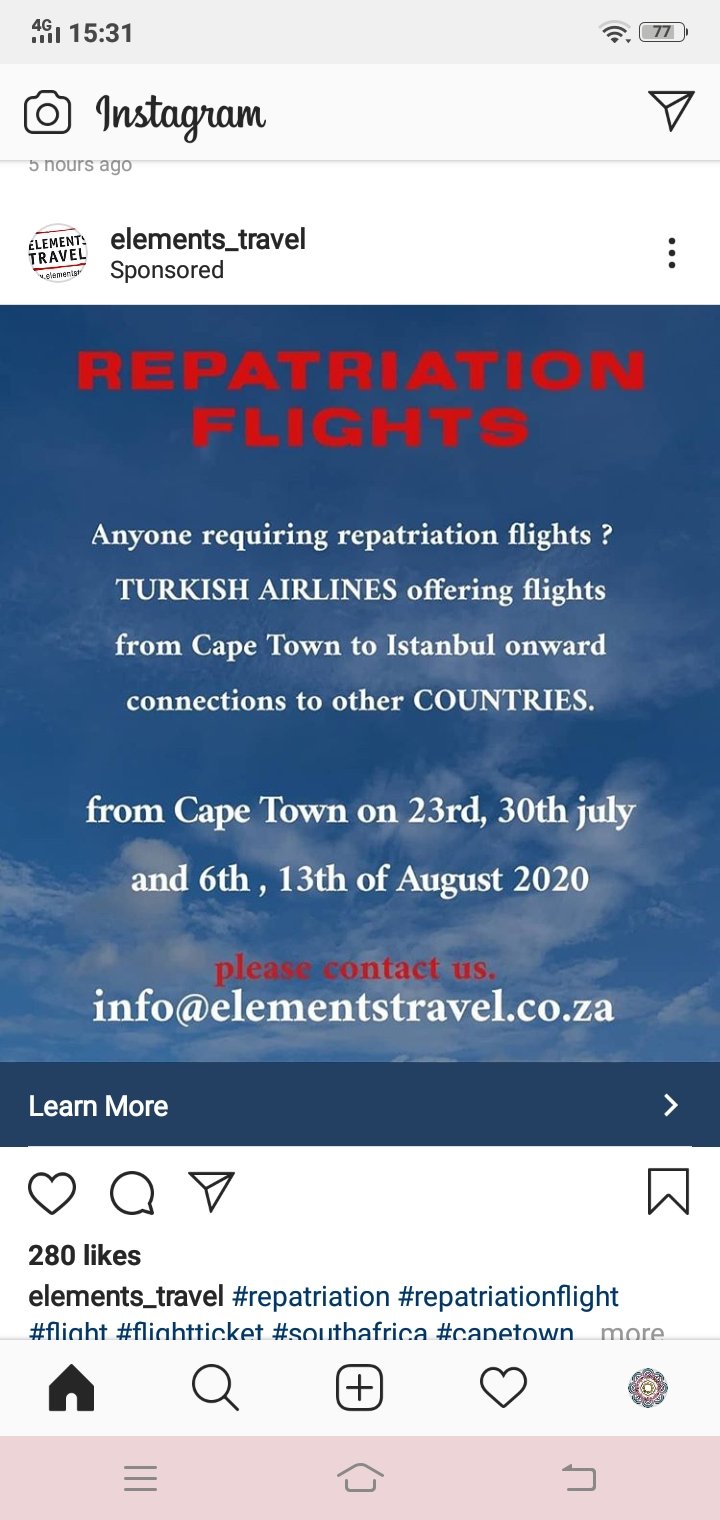Viewport: 720px width, 1520px height.
Task: Open the 280 likes list
Action: click(85, 1255)
